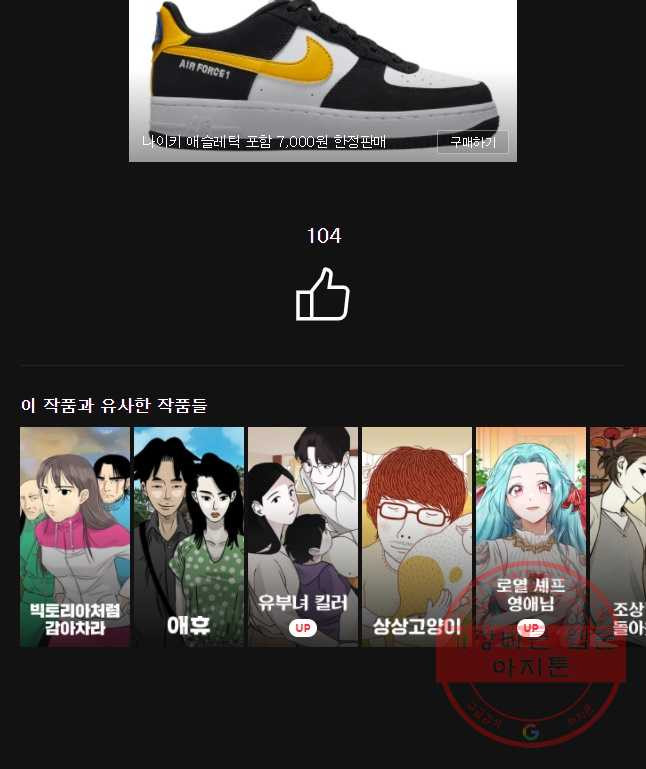Open the webtoon 빅토리아처럼 감아차라
This screenshot has height=769, width=646.
(75, 536)
